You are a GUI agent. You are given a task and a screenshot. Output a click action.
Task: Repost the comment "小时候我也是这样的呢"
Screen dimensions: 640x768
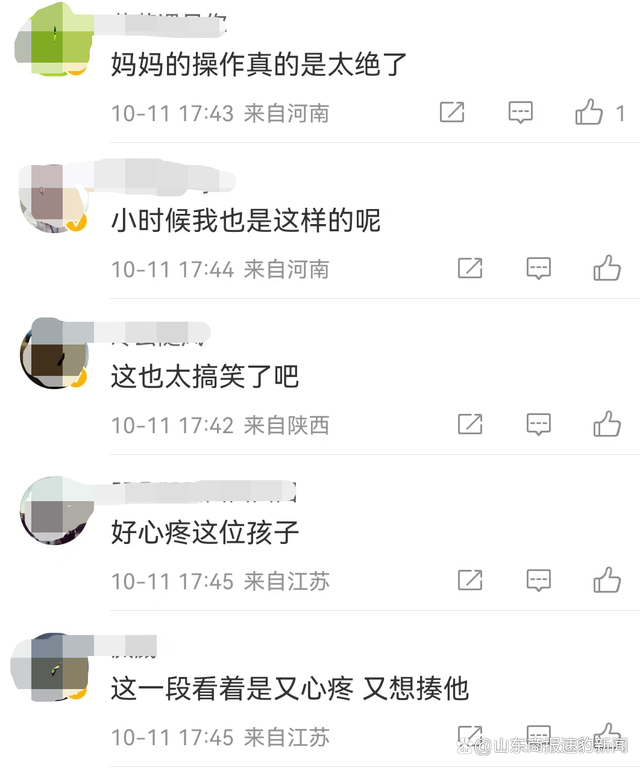(x=470, y=268)
